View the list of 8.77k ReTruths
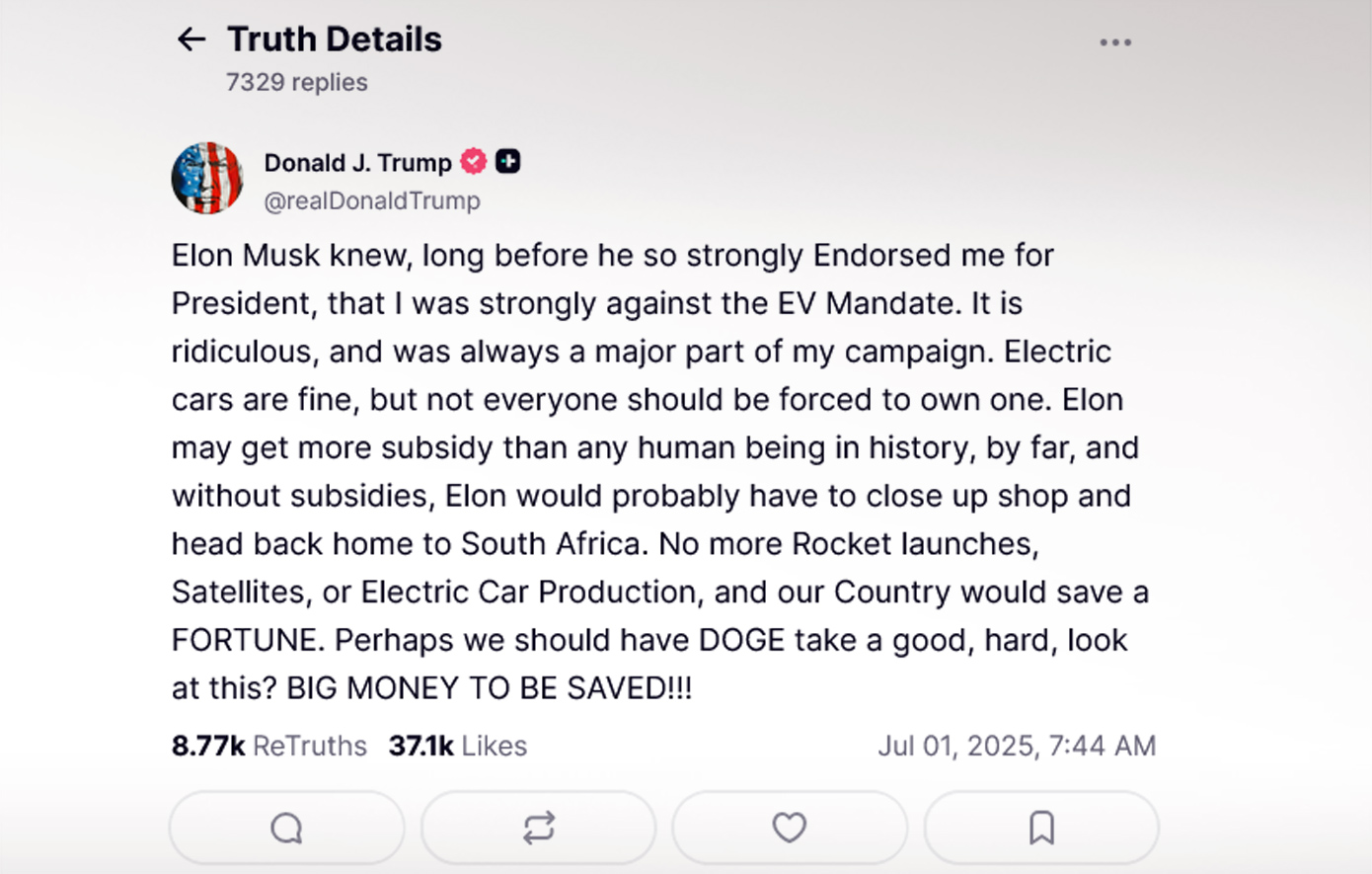Viewport: 1372px width, 874px height. [x=269, y=746]
